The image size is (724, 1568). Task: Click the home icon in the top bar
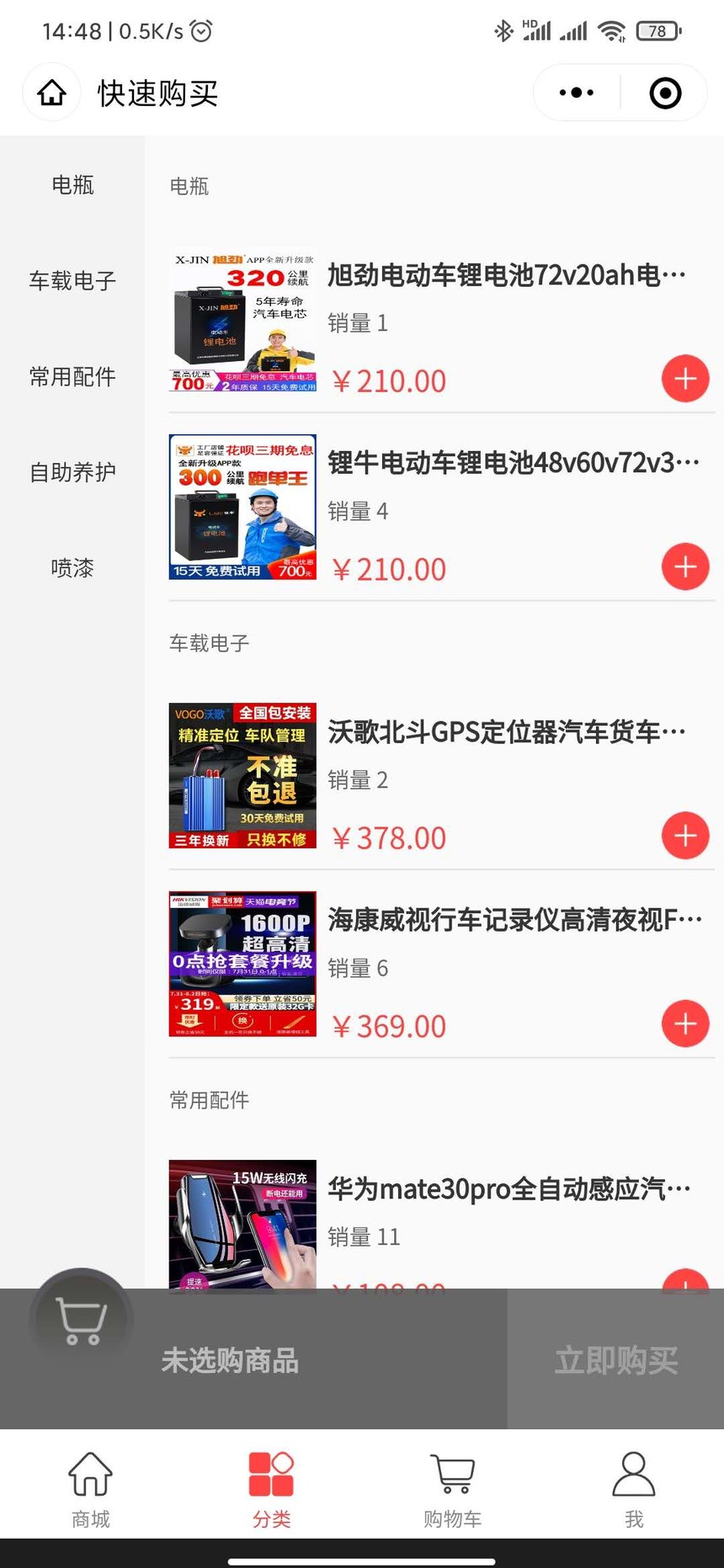(x=51, y=93)
